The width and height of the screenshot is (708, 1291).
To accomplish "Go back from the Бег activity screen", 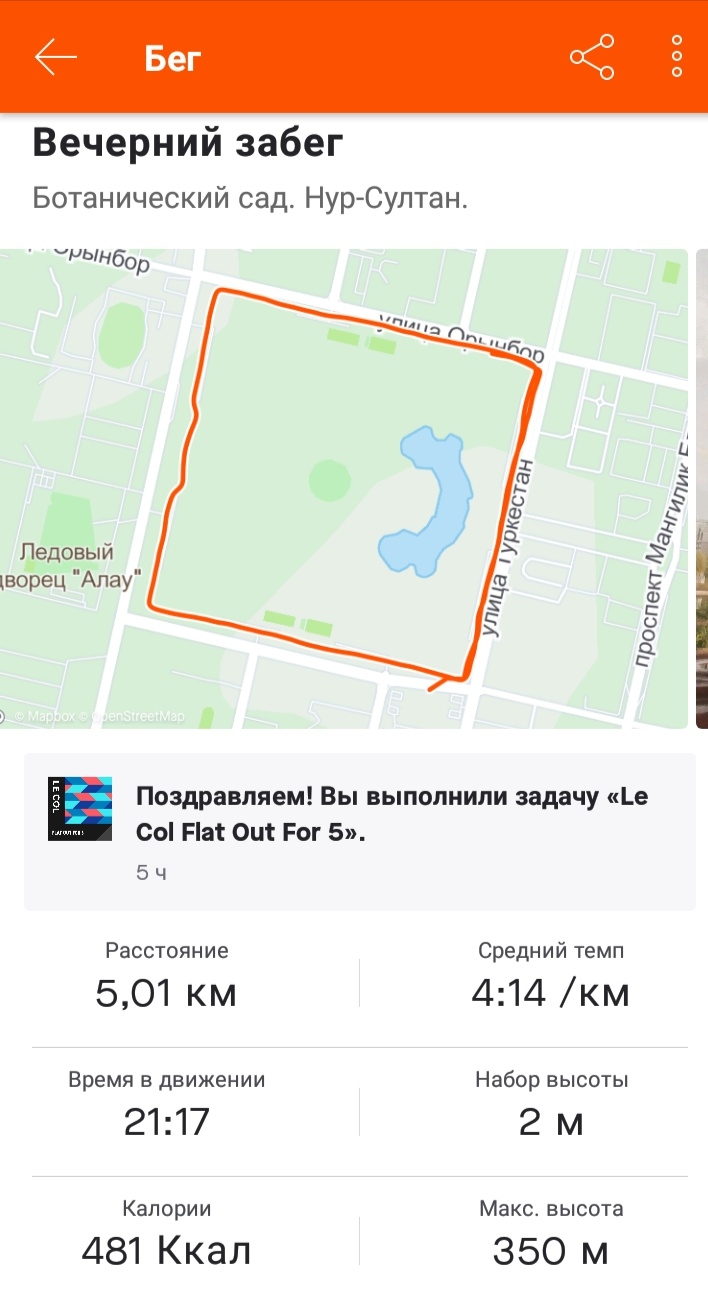I will pos(56,58).
